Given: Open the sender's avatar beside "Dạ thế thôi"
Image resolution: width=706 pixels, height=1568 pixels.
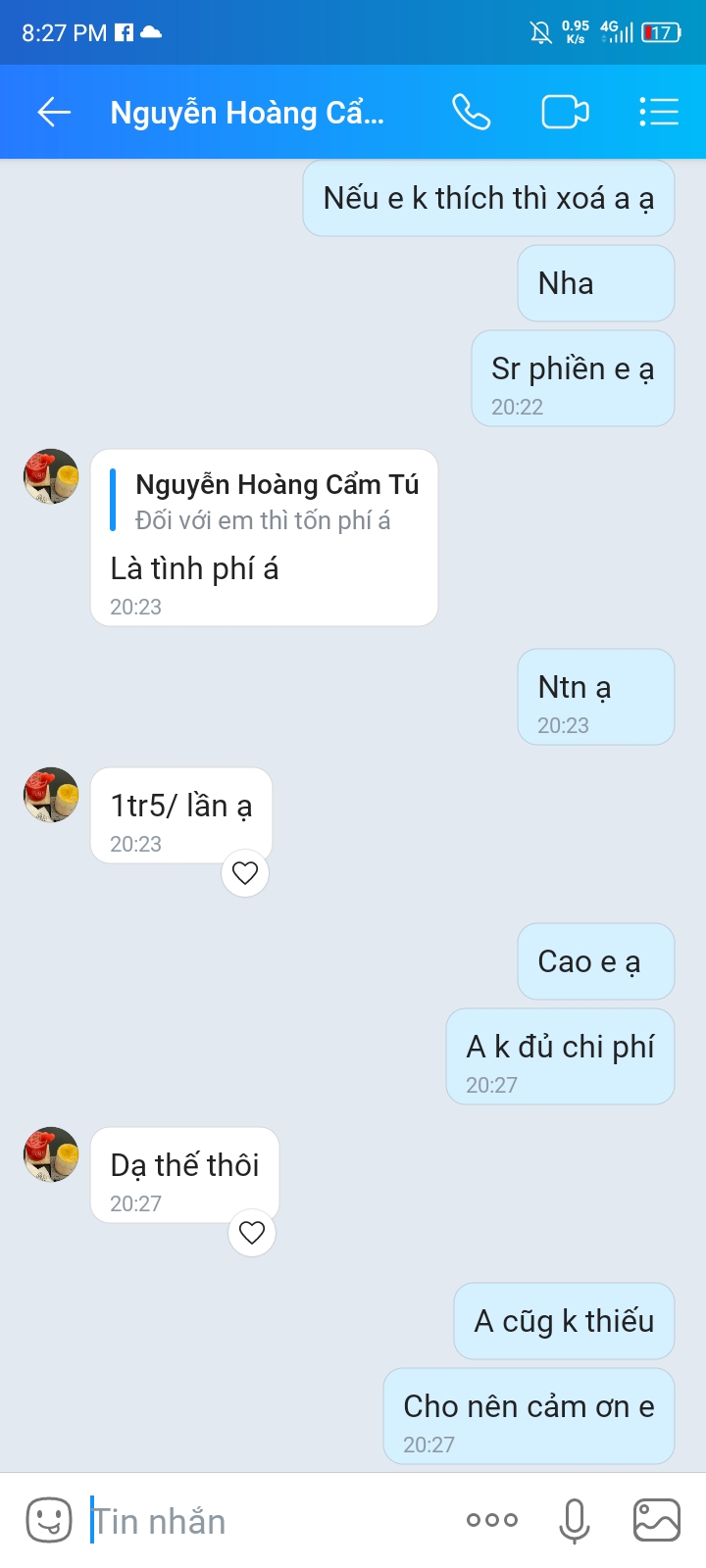Looking at the screenshot, I should tap(51, 1153).
